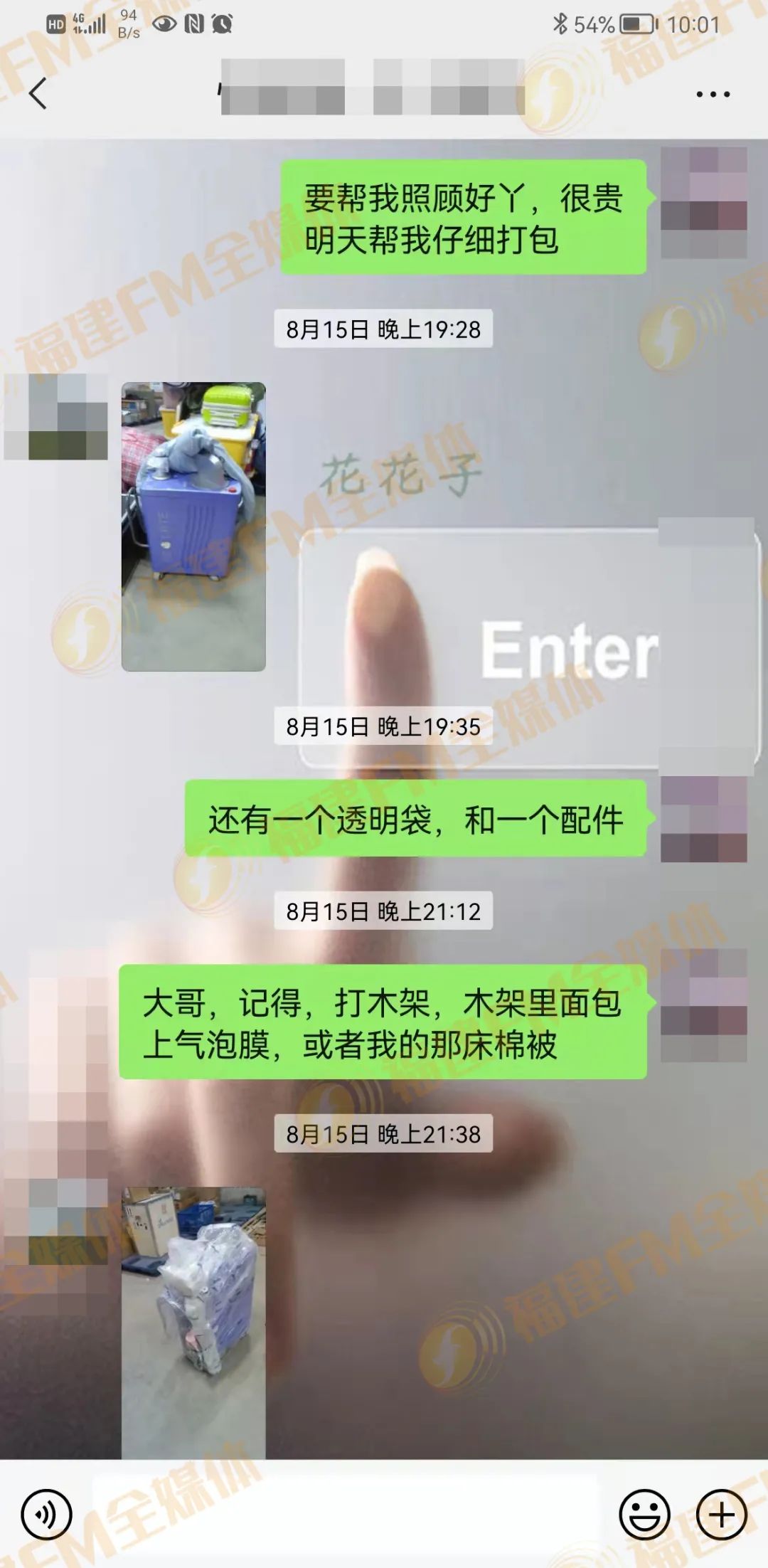Open the emoji picker

click(644, 1515)
